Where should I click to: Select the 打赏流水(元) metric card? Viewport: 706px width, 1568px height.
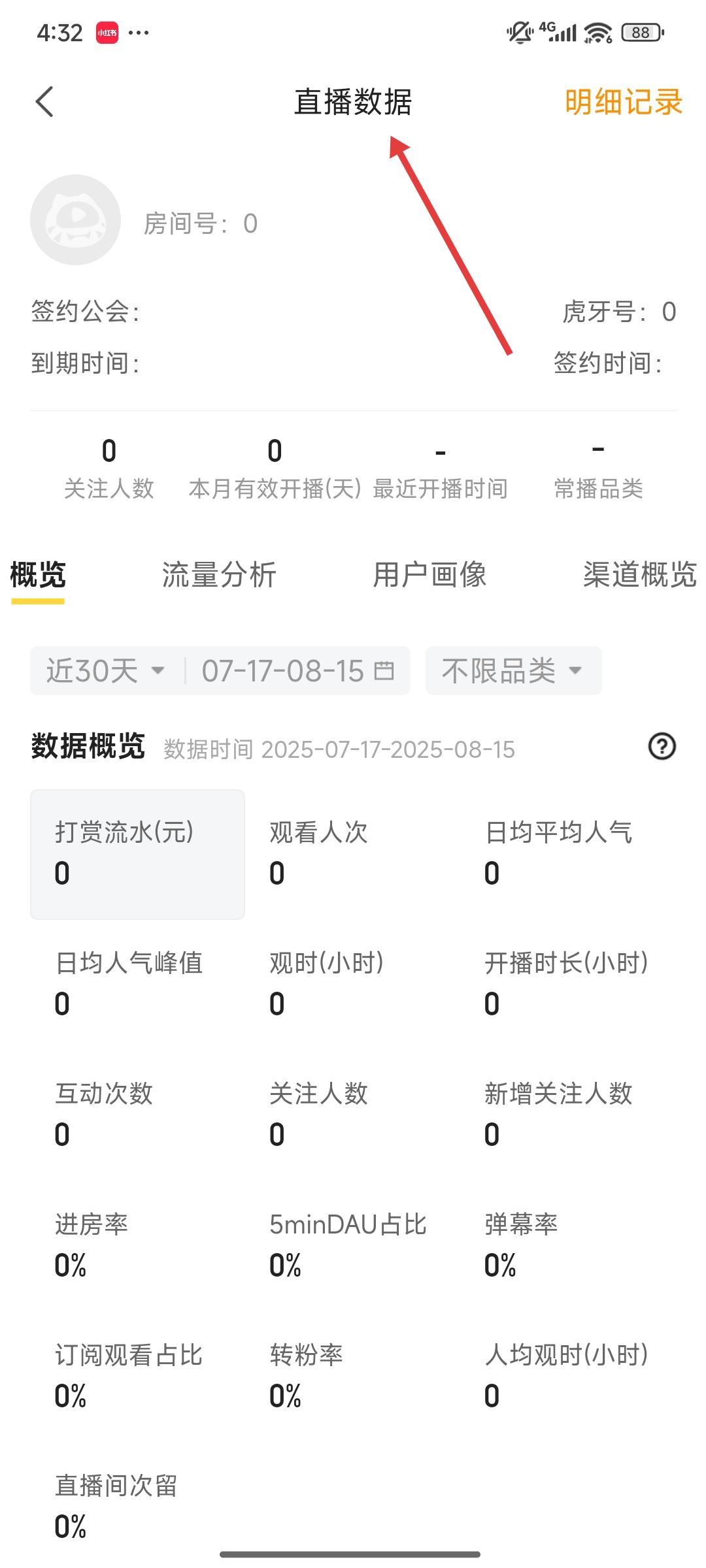pyautogui.click(x=137, y=854)
